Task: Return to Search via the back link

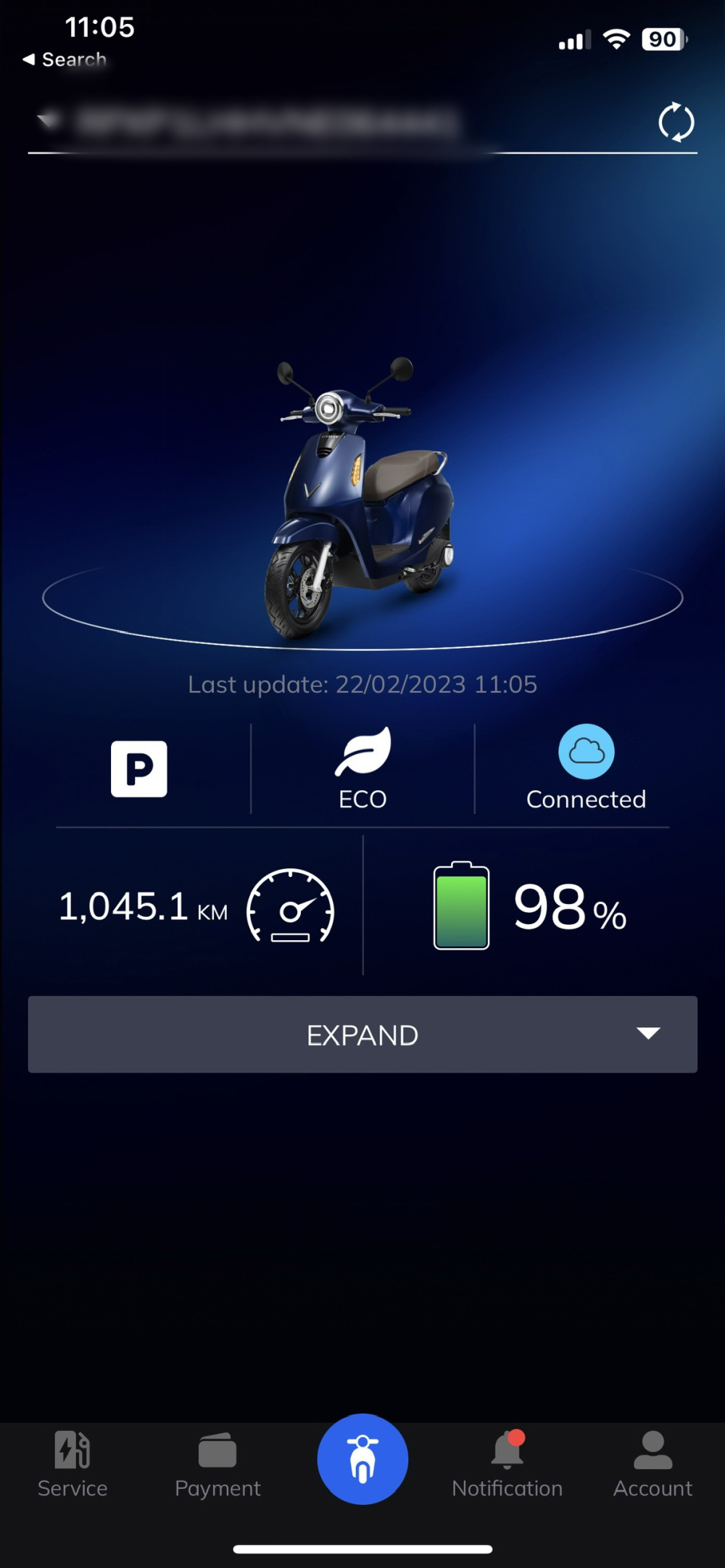Action: [64, 59]
